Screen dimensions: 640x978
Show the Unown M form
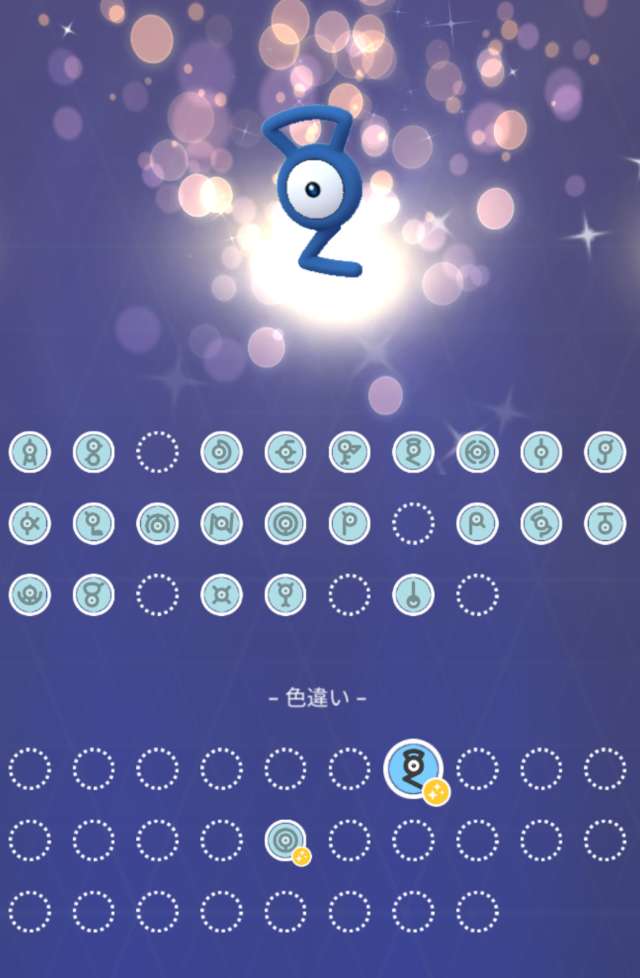[158, 523]
